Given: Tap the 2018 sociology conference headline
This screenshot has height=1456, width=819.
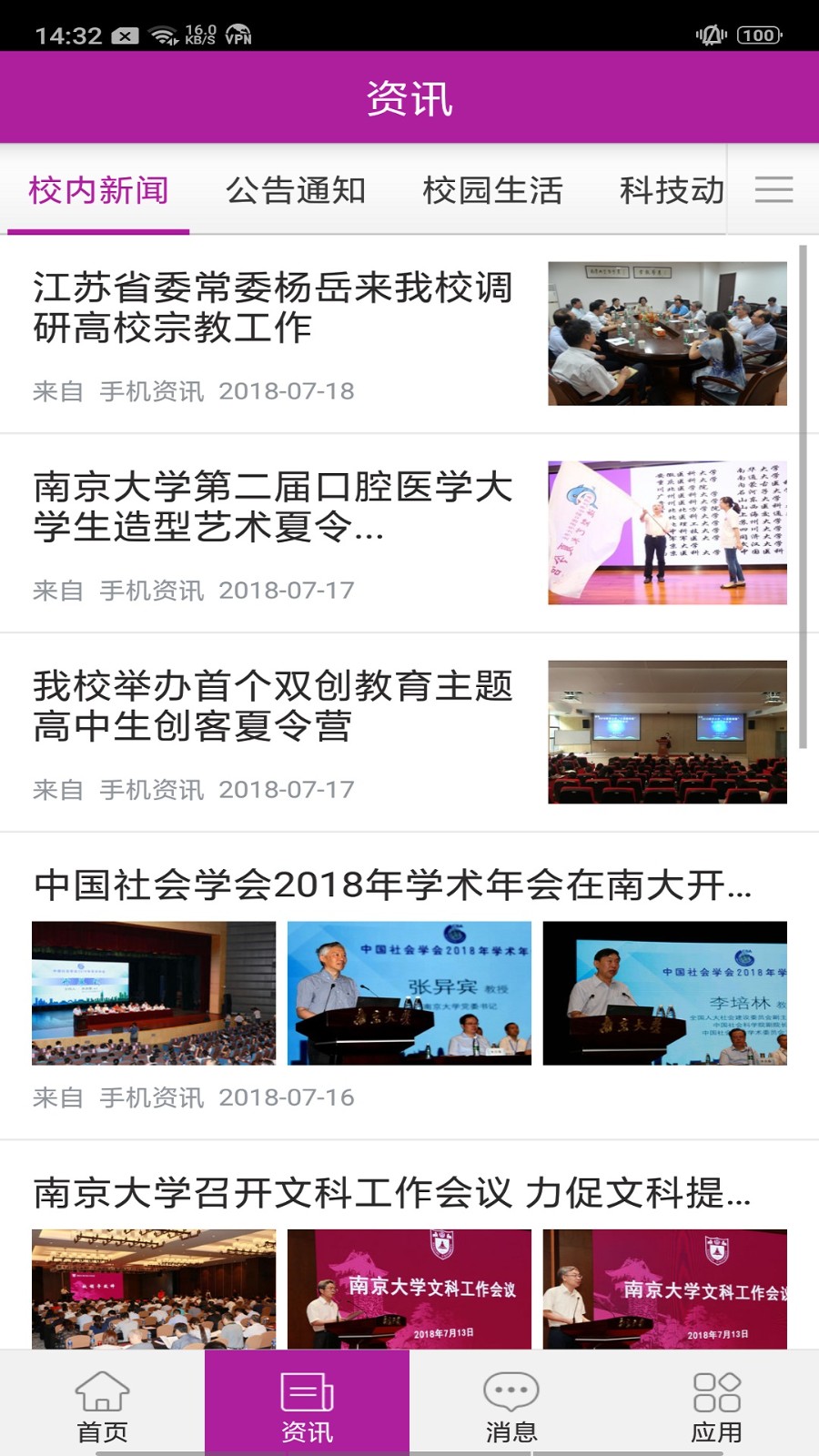Looking at the screenshot, I should click(391, 885).
